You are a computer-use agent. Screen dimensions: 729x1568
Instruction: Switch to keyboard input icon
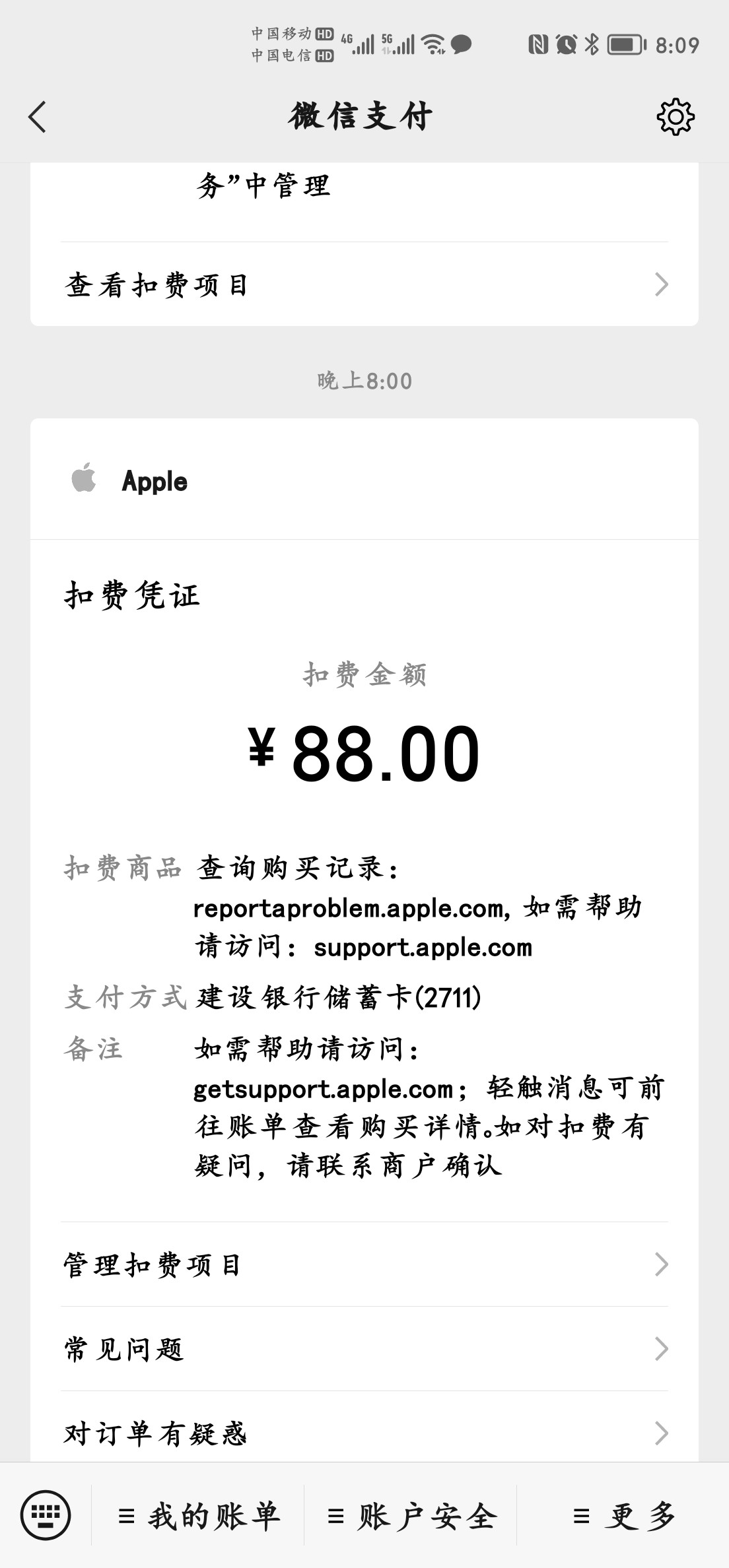pos(46,1516)
